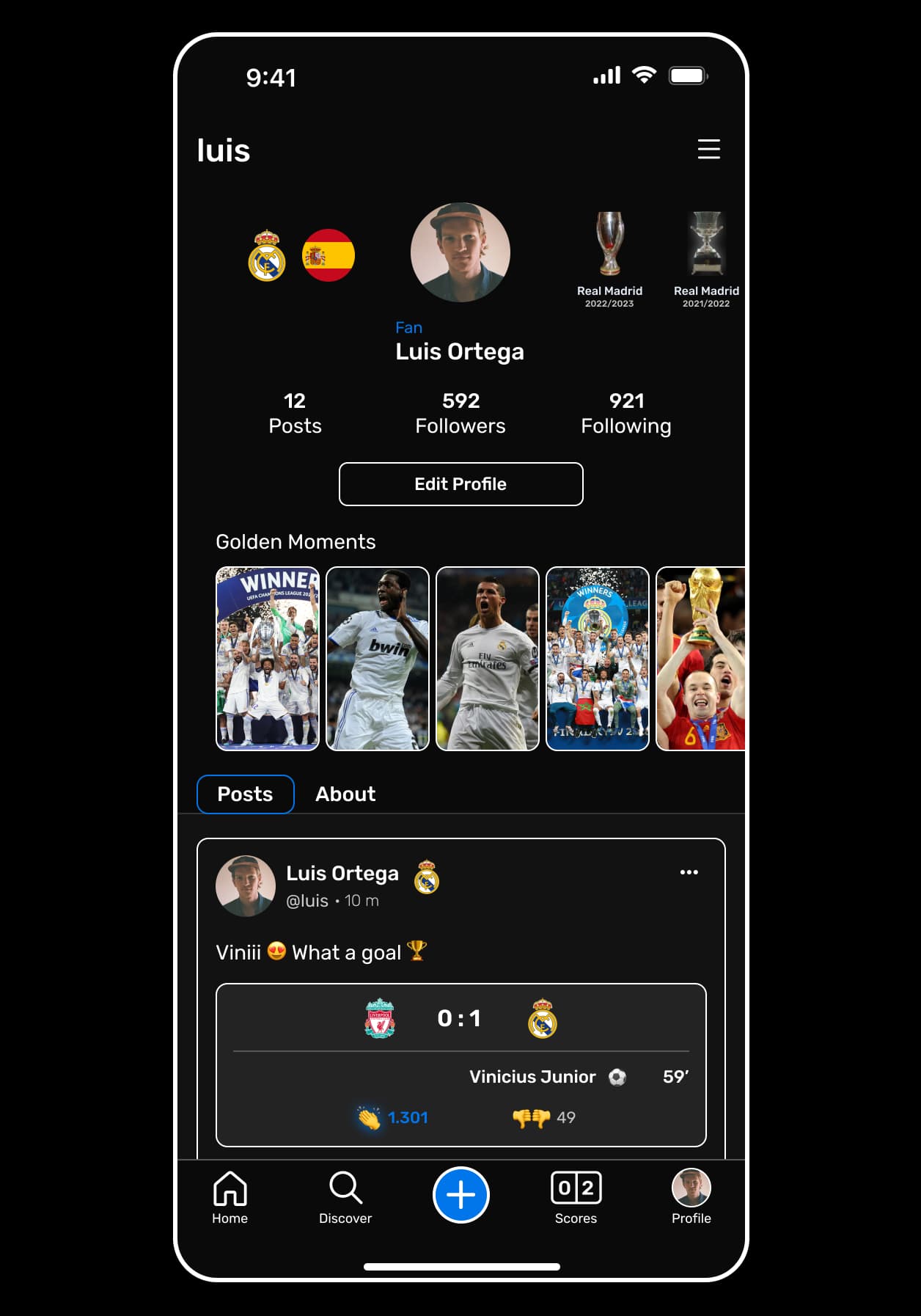This screenshot has height=1316, width=921.
Task: Create a new post with plus button
Action: (x=460, y=1194)
